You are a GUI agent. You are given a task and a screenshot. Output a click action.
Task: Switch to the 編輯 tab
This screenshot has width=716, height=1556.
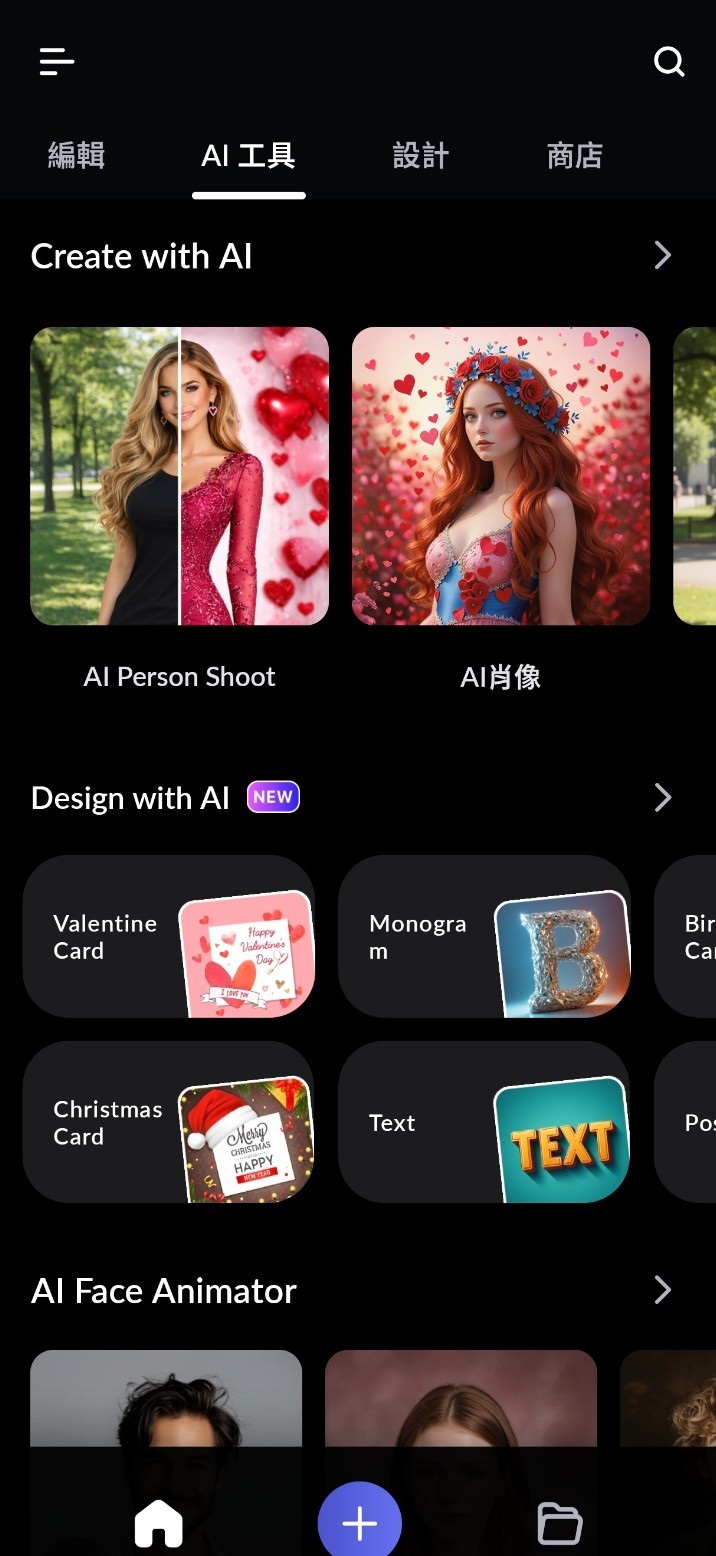76,156
